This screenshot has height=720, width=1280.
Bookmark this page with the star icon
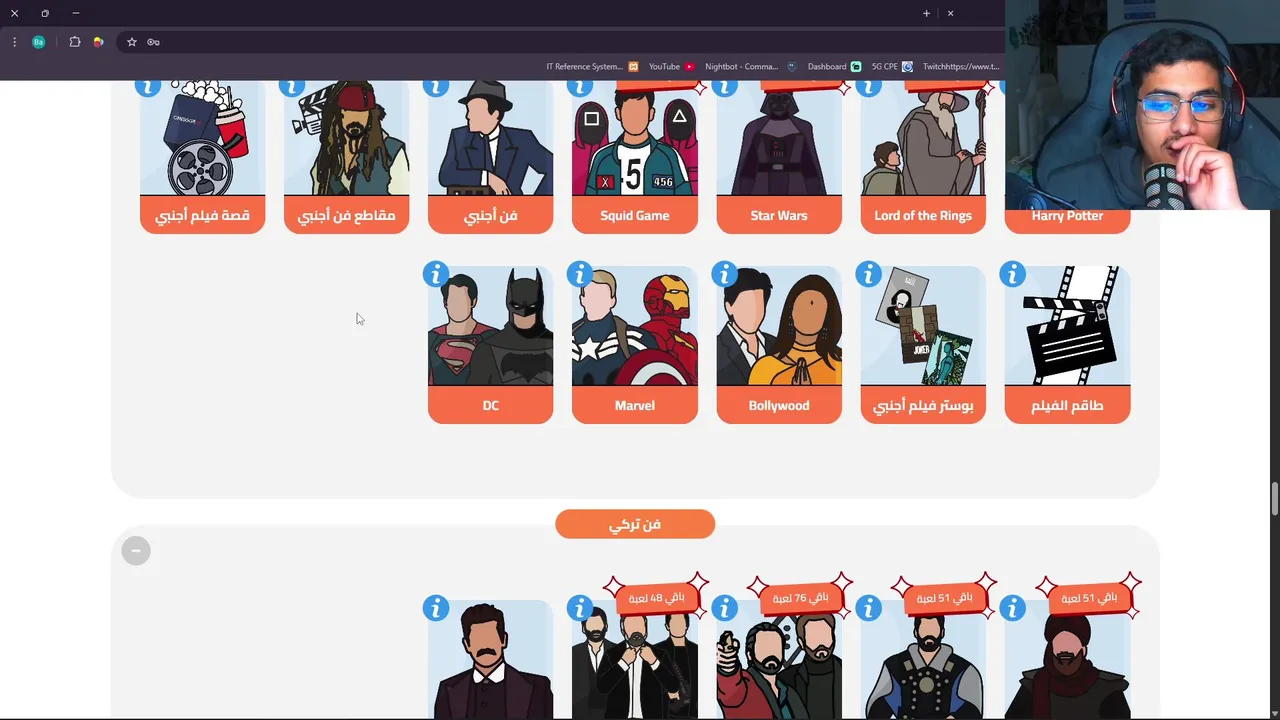click(x=131, y=42)
